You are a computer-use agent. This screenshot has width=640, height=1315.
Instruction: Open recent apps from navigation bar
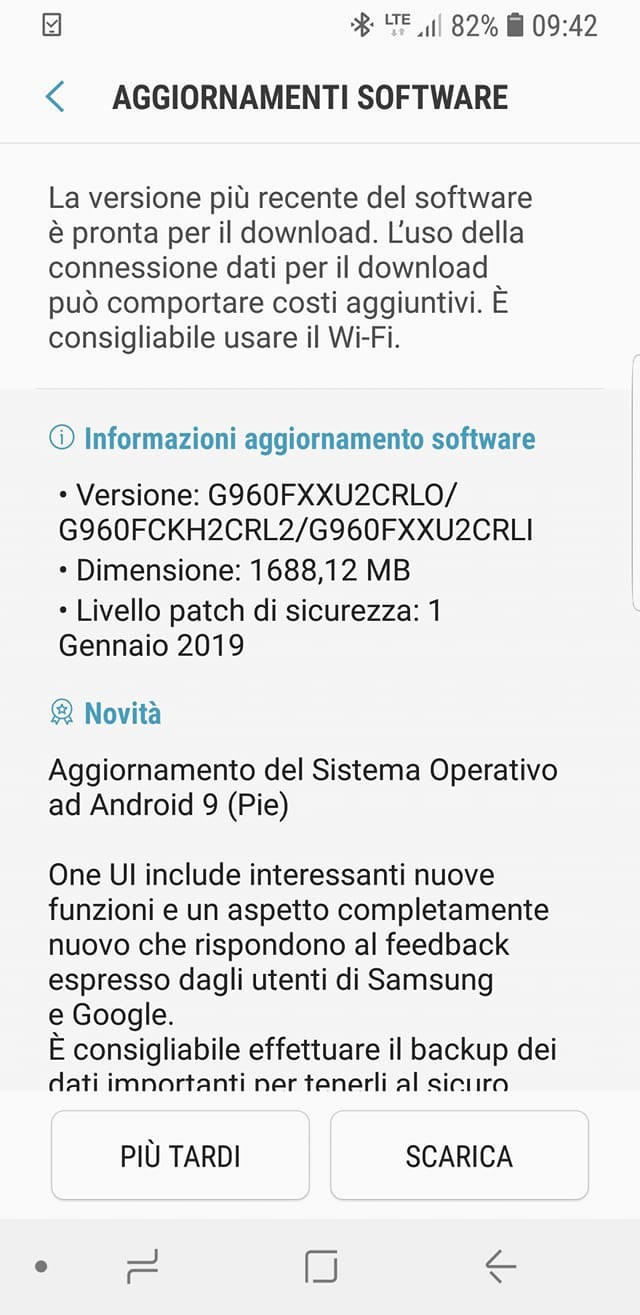tap(143, 1267)
